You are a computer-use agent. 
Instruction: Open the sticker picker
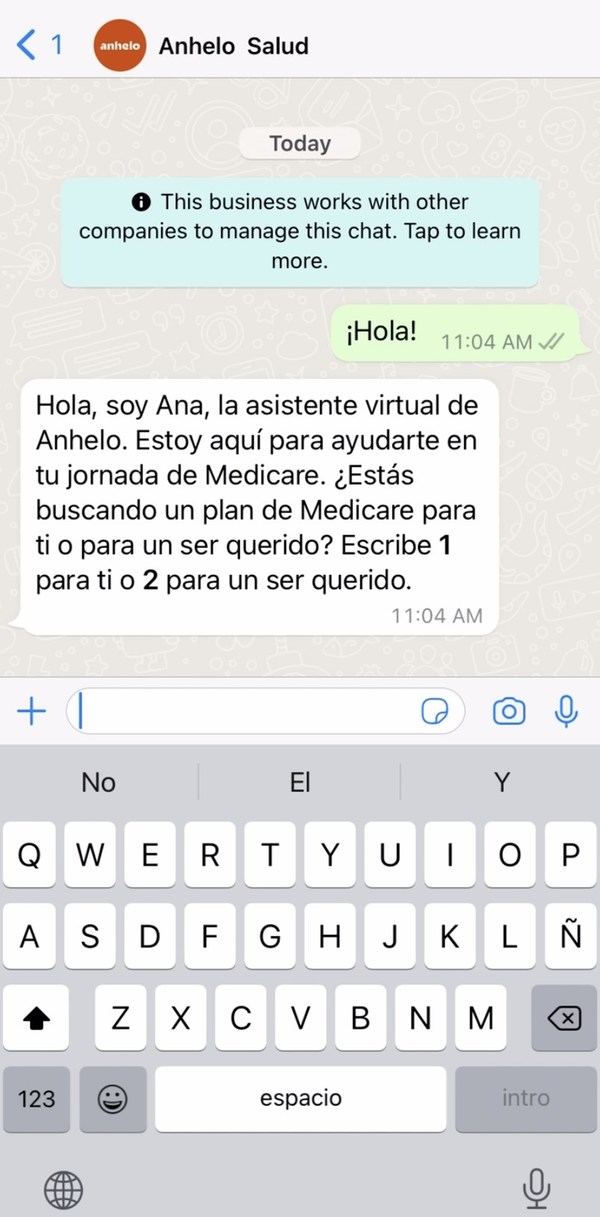pyautogui.click(x=436, y=711)
